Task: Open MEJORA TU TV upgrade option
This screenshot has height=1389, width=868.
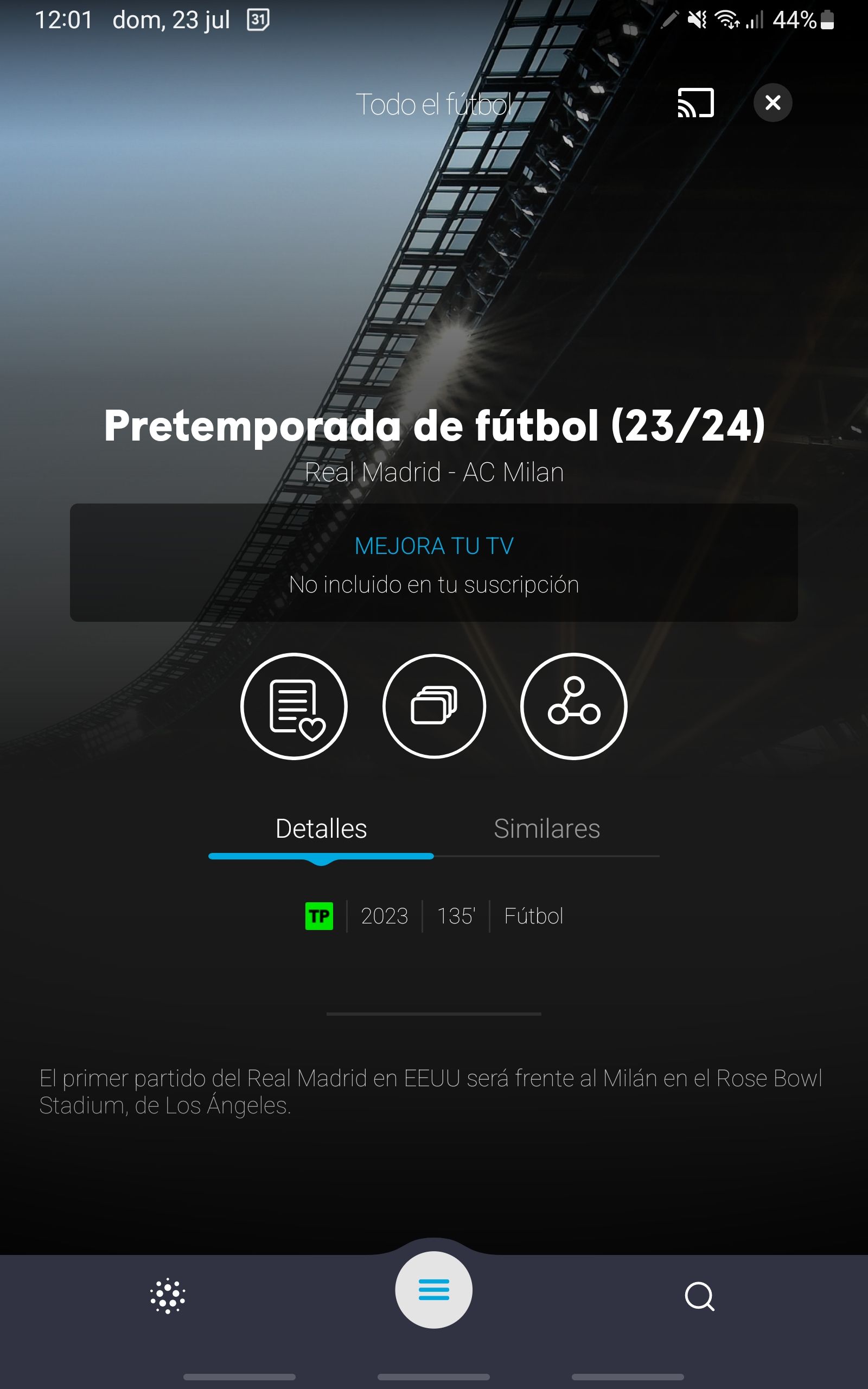Action: coord(433,546)
